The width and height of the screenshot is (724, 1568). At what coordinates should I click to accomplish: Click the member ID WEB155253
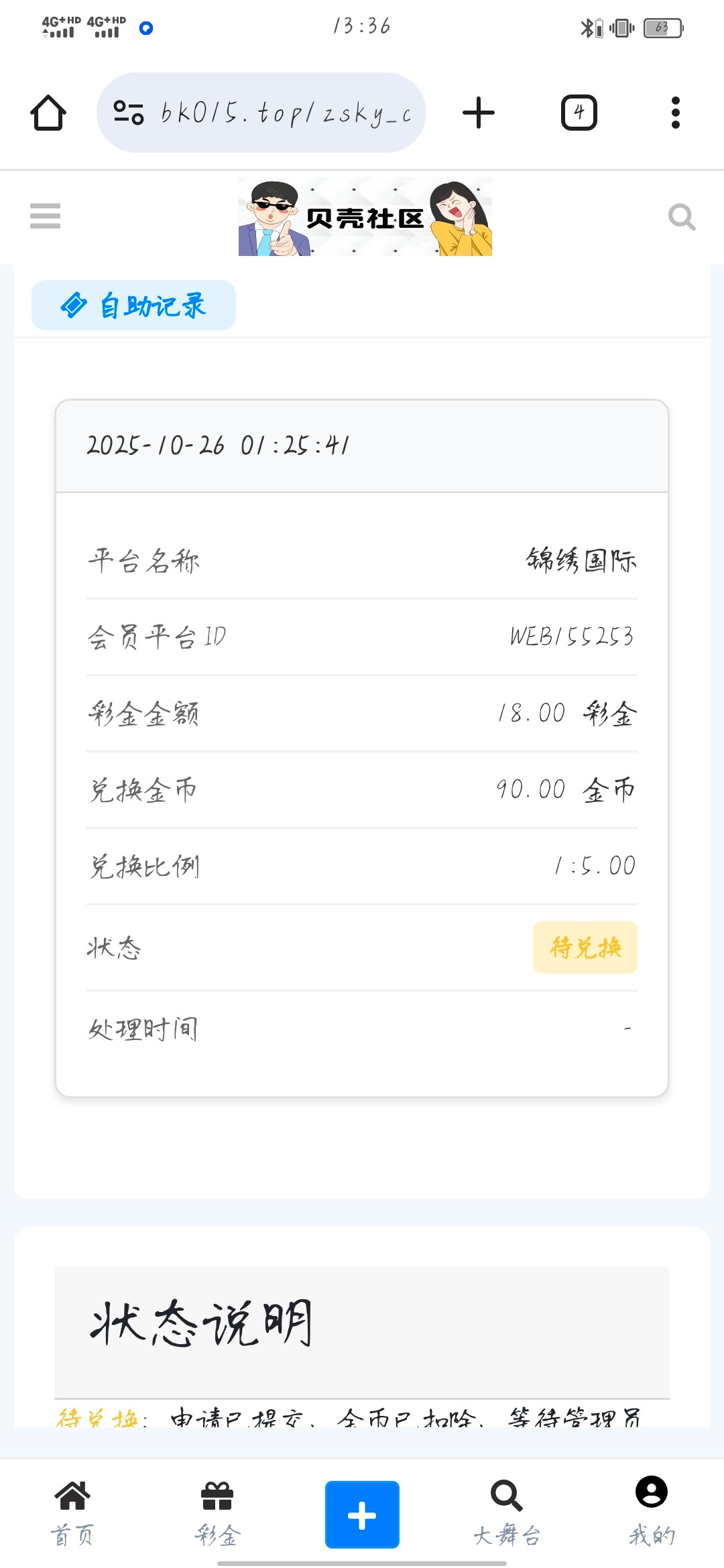571,638
